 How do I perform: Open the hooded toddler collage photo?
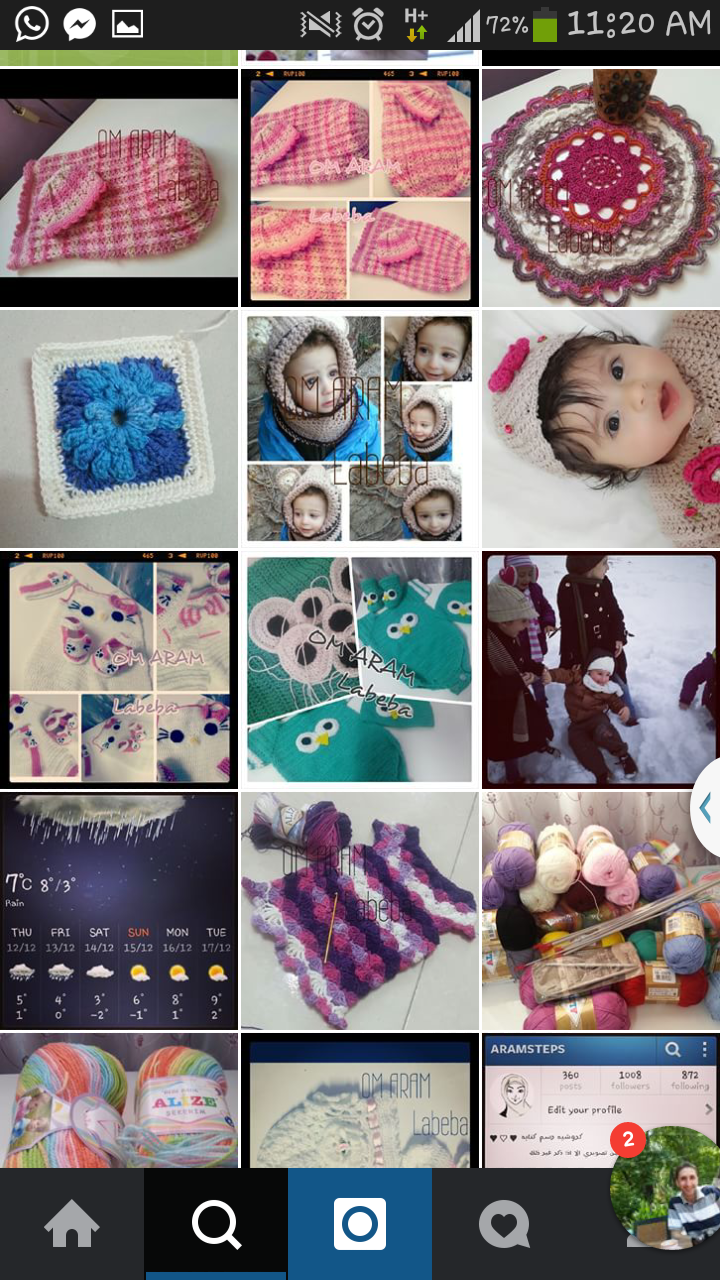coord(360,428)
